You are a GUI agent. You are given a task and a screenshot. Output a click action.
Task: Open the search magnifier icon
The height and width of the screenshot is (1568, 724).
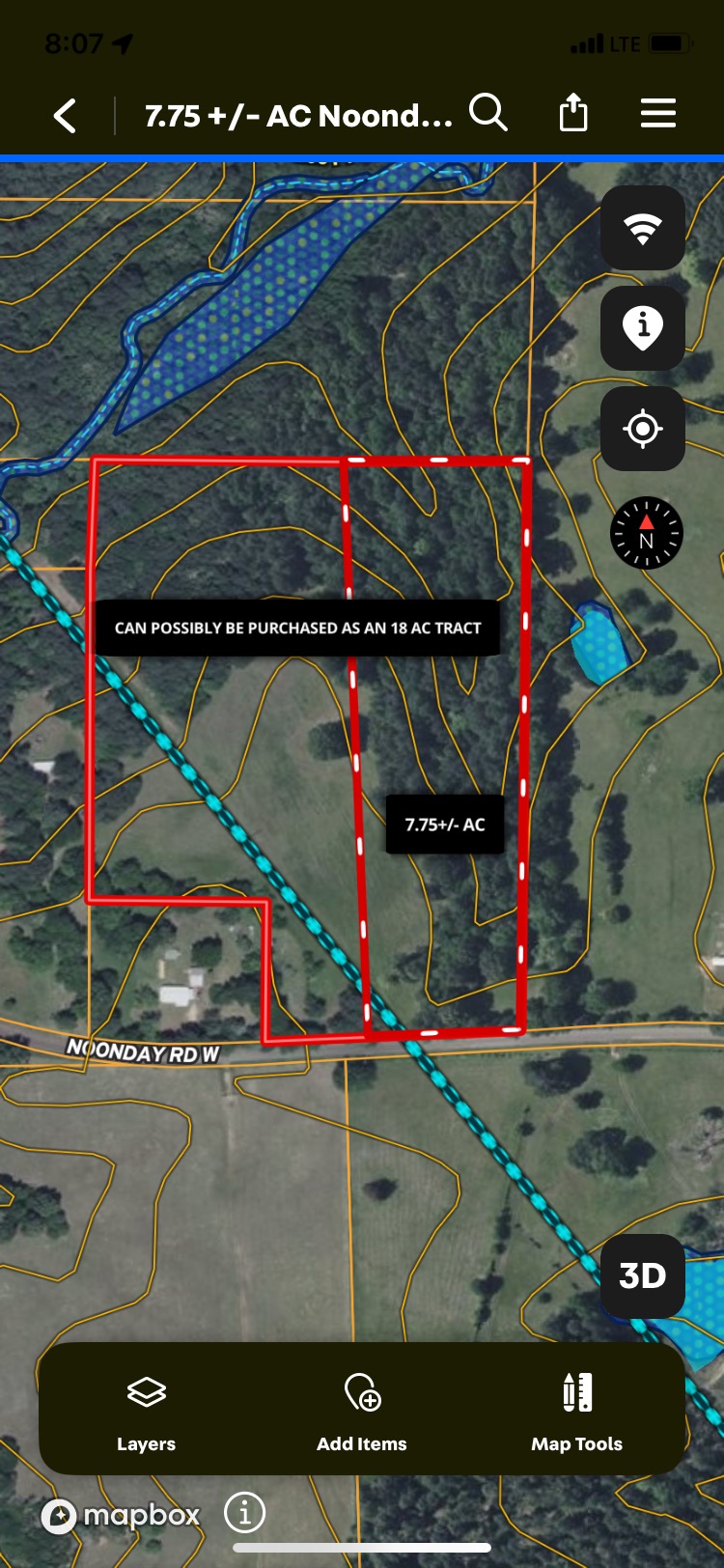click(x=488, y=114)
